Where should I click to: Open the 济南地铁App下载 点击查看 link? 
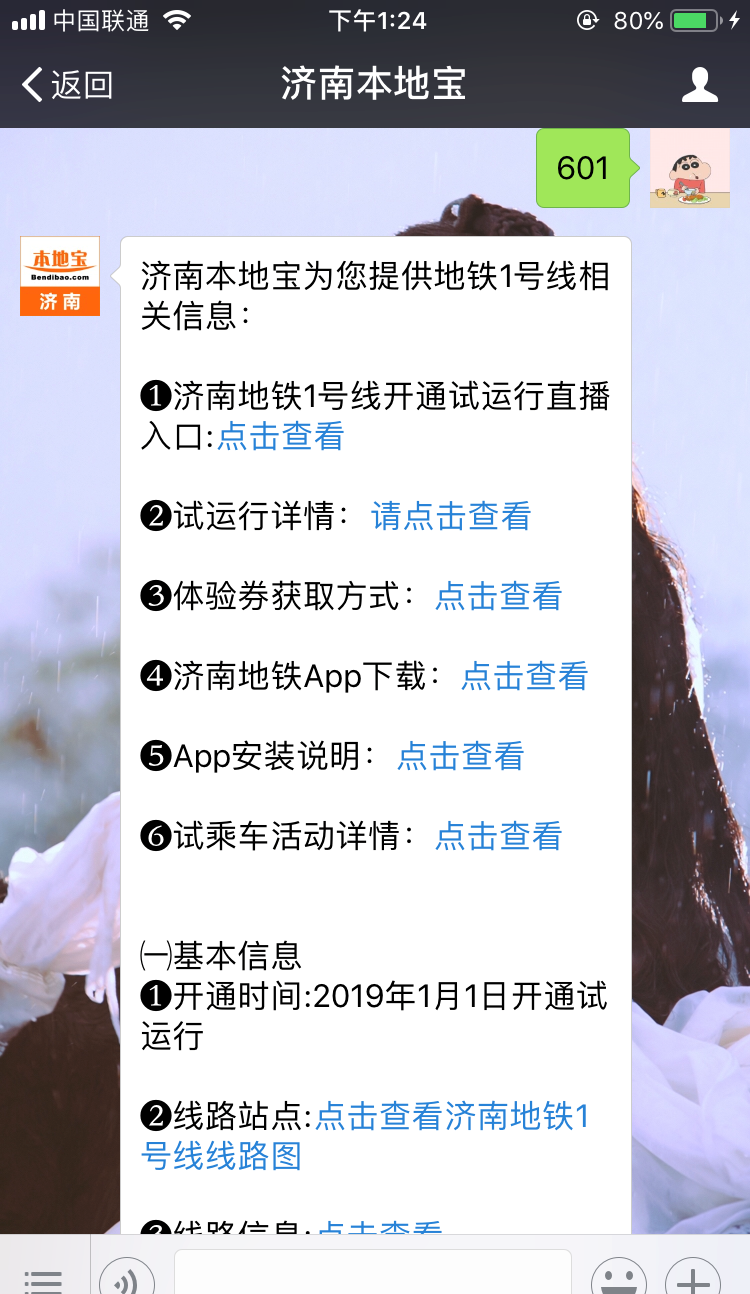pos(524,677)
